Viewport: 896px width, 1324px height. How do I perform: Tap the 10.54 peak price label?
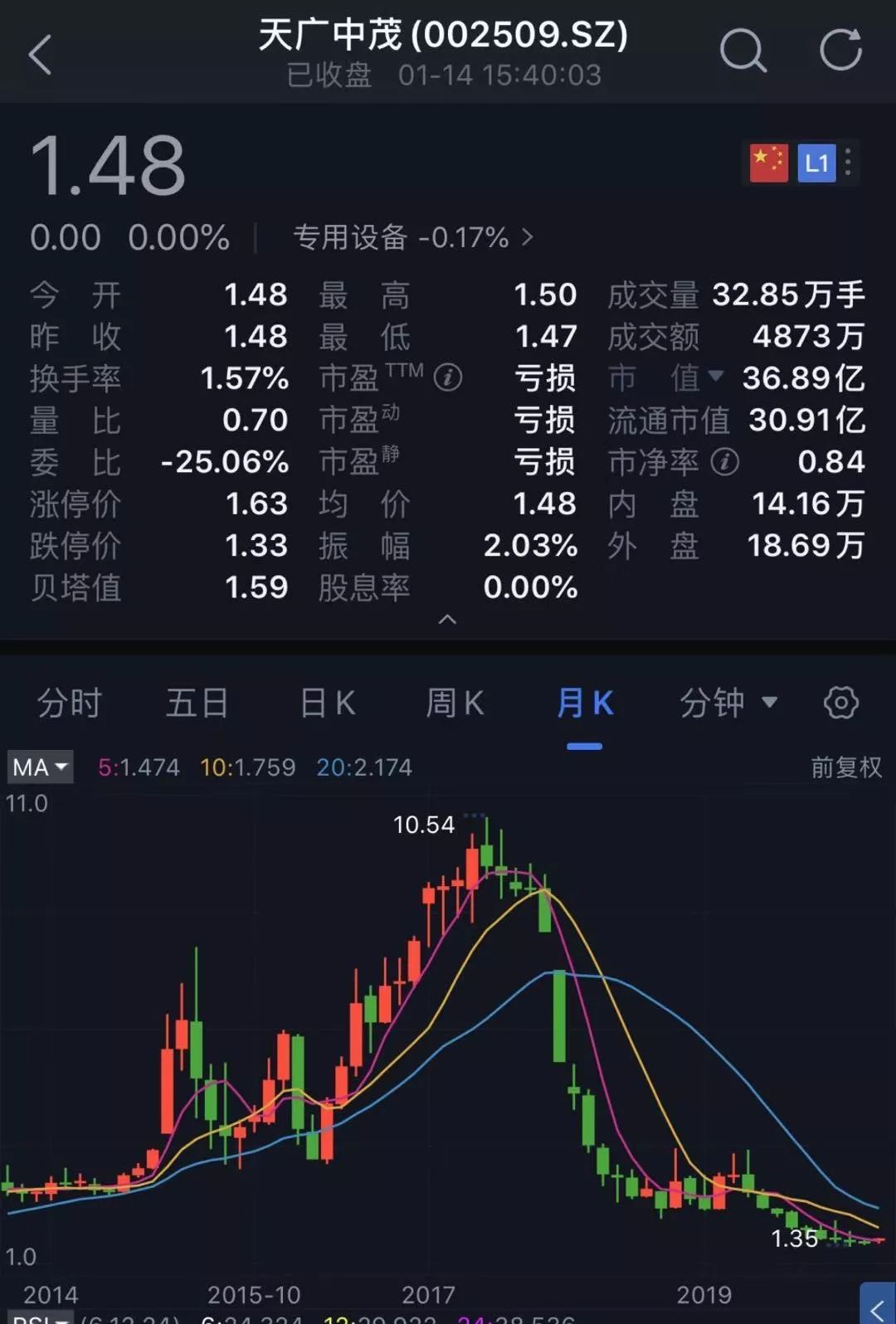[426, 825]
